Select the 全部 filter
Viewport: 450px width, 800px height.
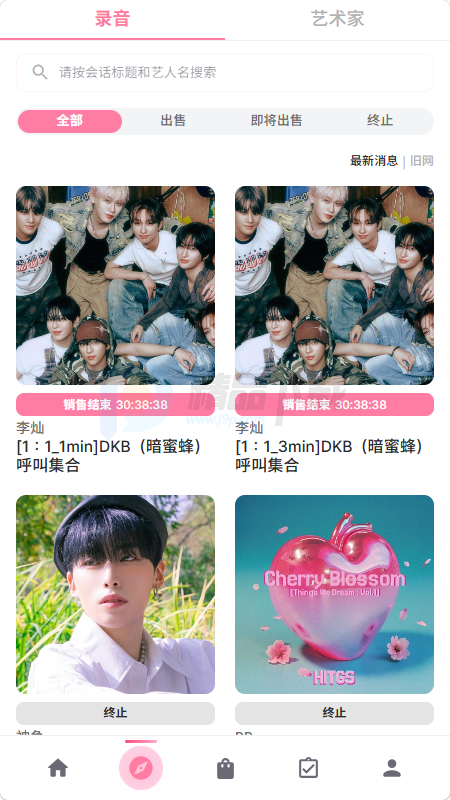point(70,121)
